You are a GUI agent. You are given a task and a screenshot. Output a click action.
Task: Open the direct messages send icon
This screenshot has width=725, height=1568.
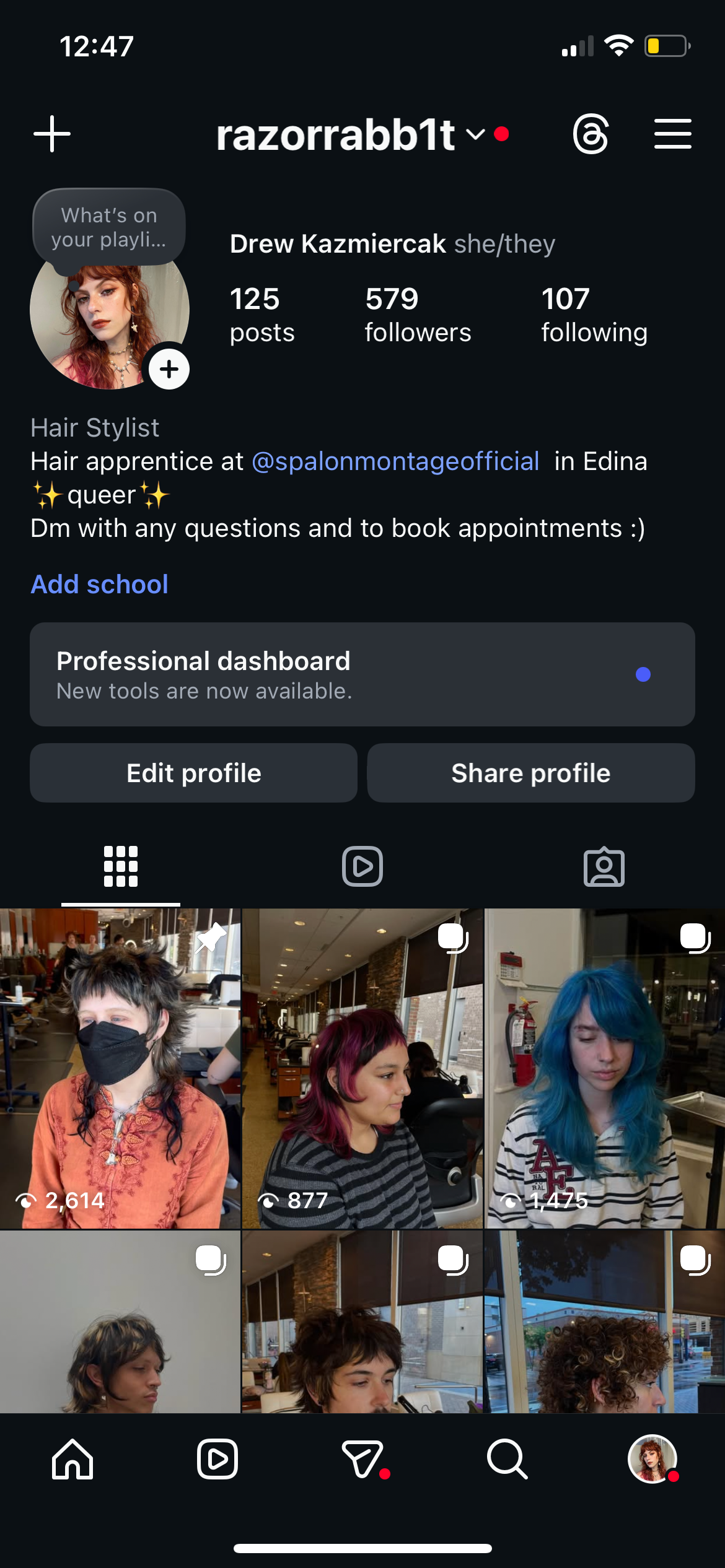[x=362, y=1459]
